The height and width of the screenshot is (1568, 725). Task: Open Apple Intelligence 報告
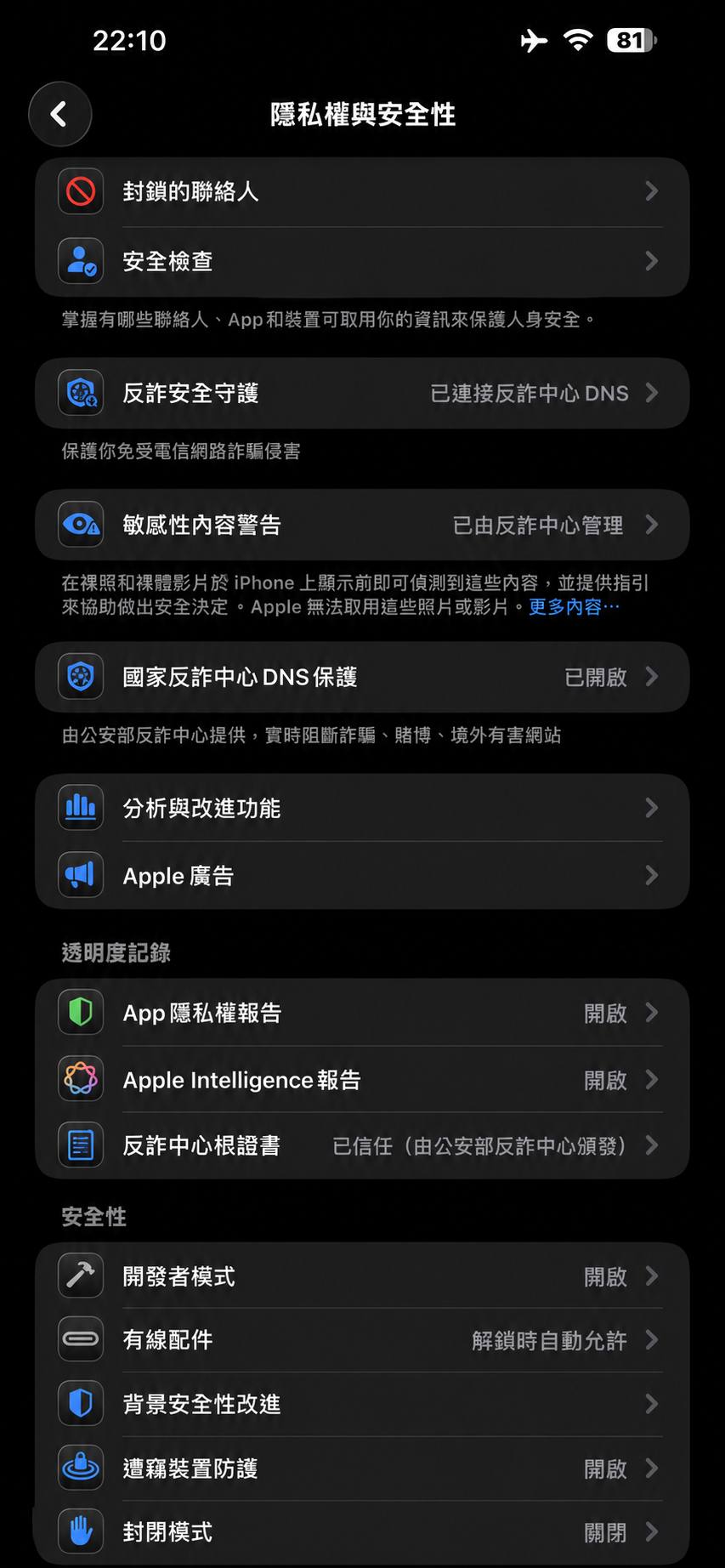362,1080
